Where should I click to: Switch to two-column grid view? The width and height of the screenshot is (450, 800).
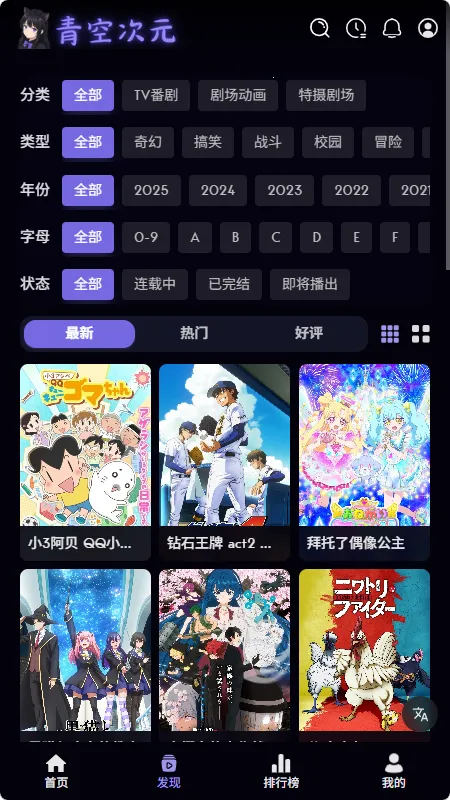coord(421,334)
